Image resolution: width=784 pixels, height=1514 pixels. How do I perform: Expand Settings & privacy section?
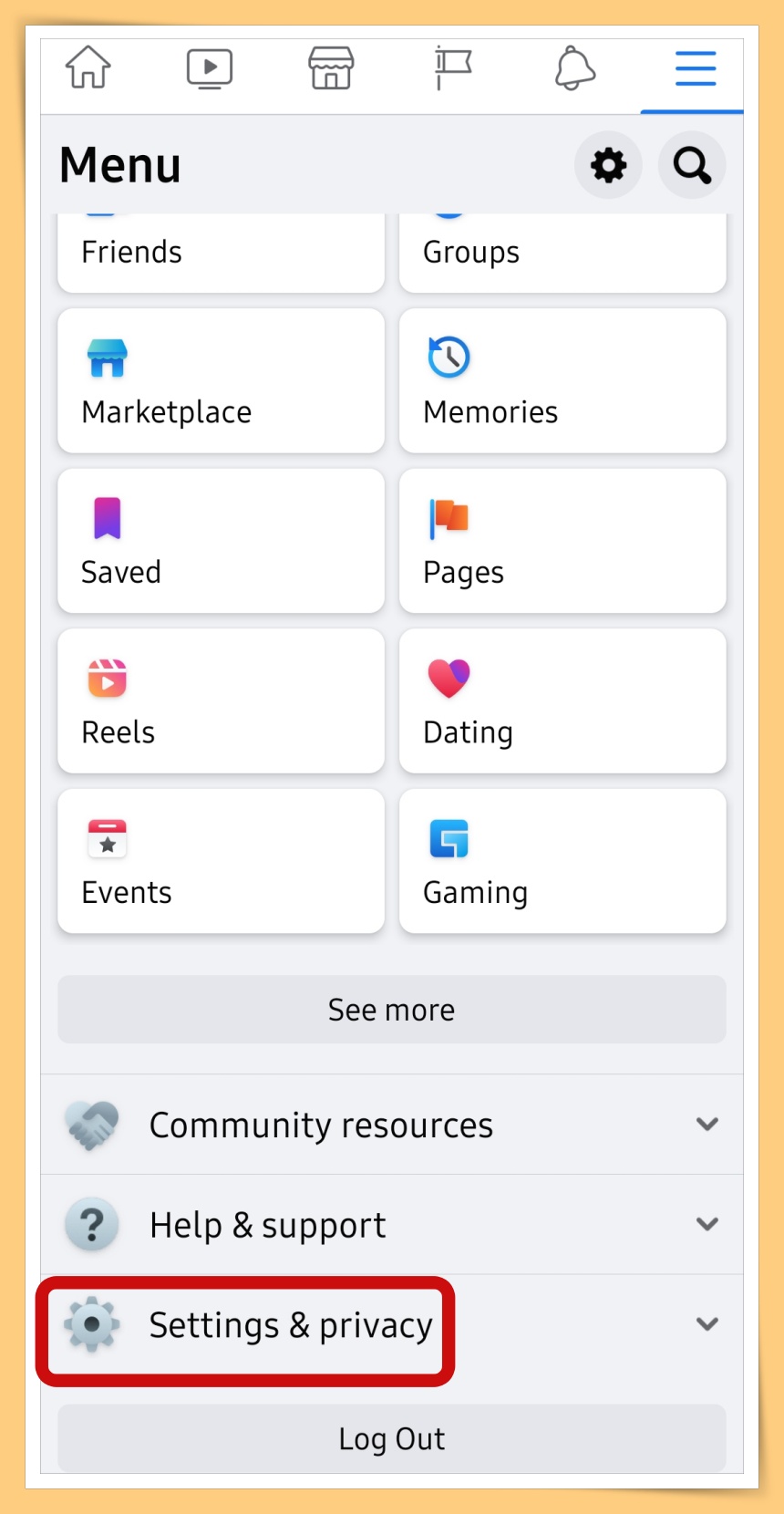[392, 1324]
